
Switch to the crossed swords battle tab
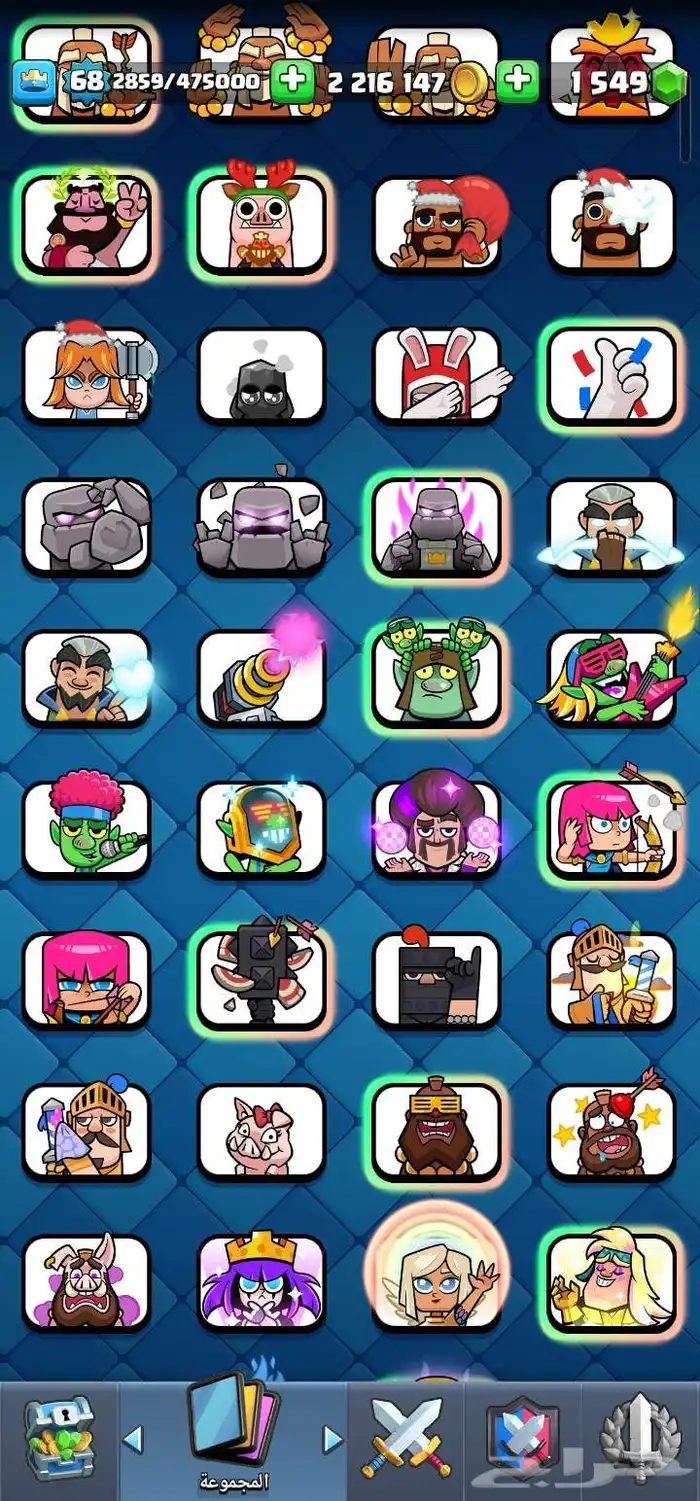[x=407, y=1439]
